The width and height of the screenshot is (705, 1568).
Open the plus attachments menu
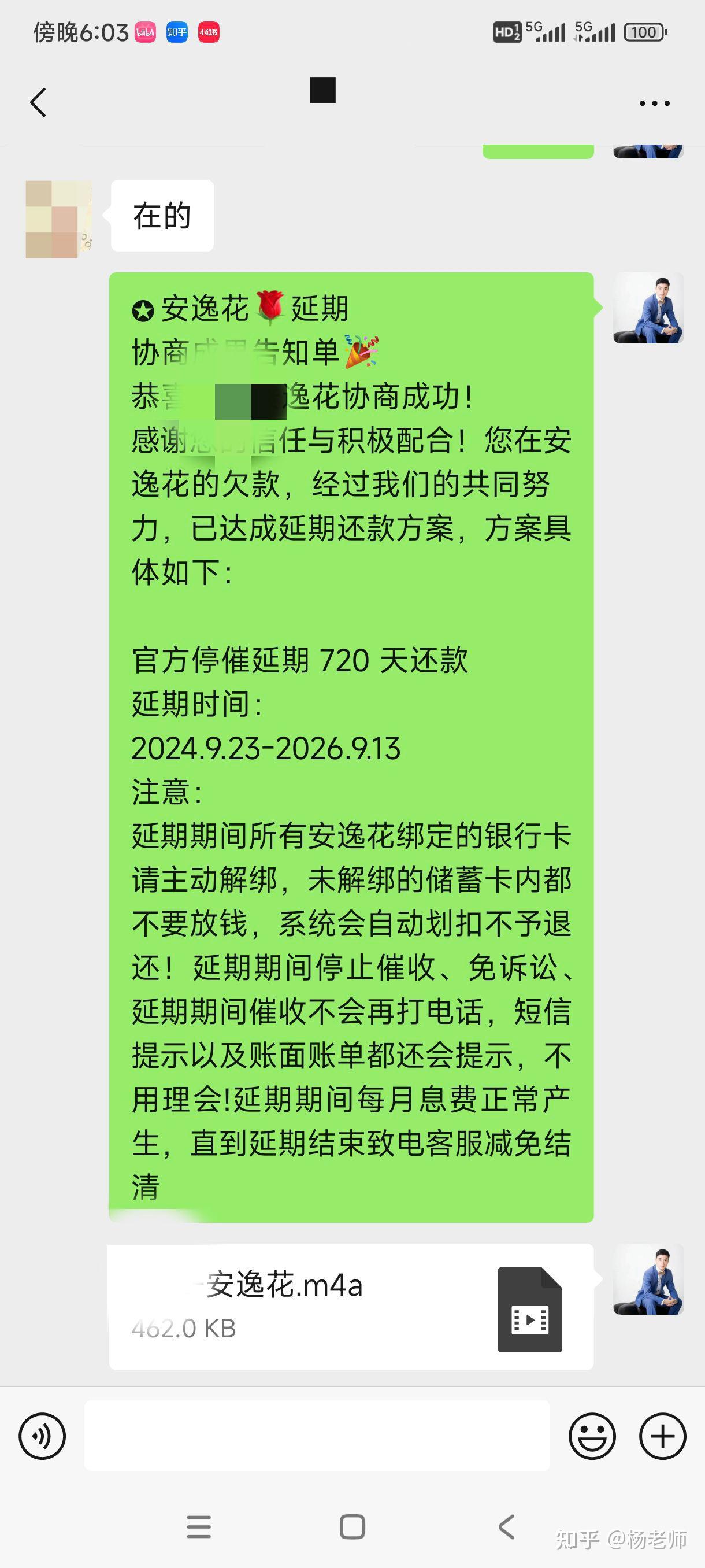[x=662, y=1437]
